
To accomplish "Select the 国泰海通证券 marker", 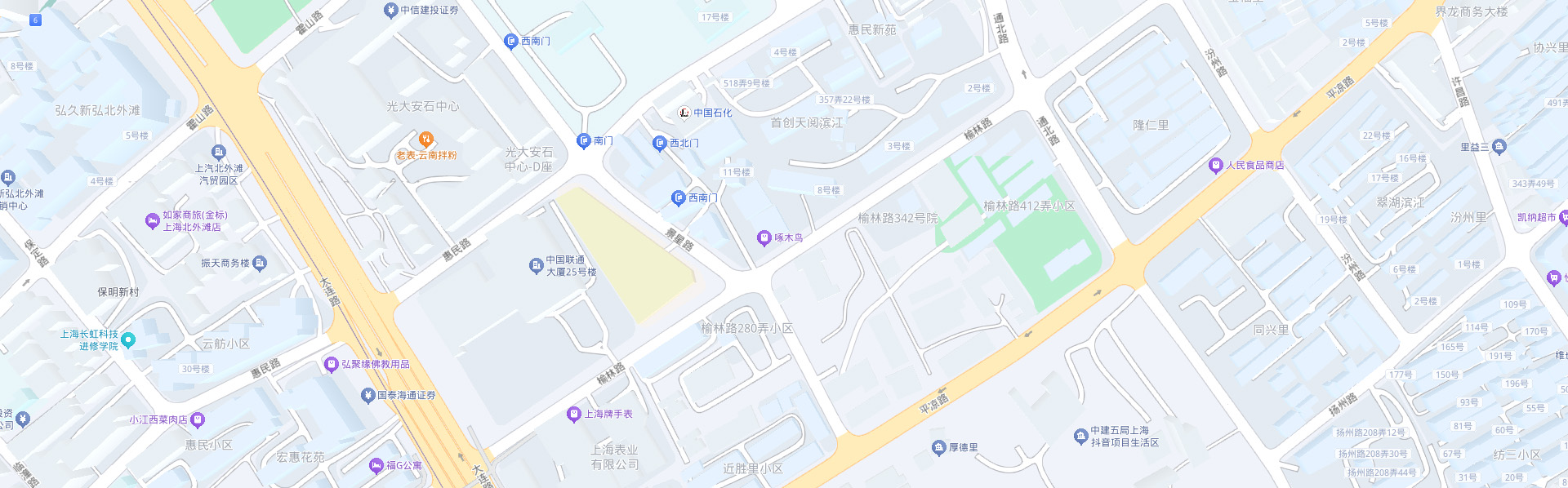I will pyautogui.click(x=367, y=396).
